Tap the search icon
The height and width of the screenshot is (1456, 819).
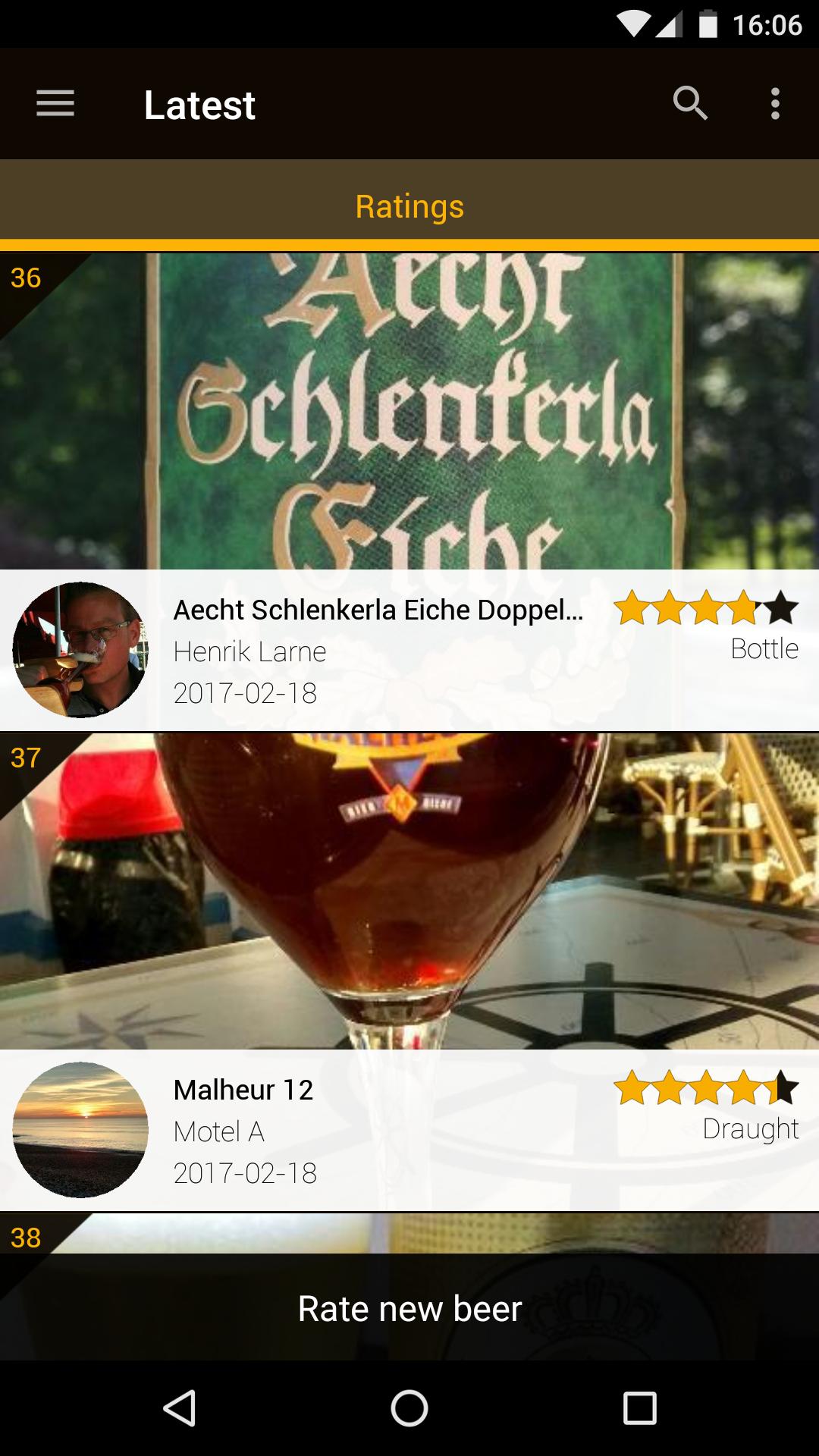tap(692, 104)
